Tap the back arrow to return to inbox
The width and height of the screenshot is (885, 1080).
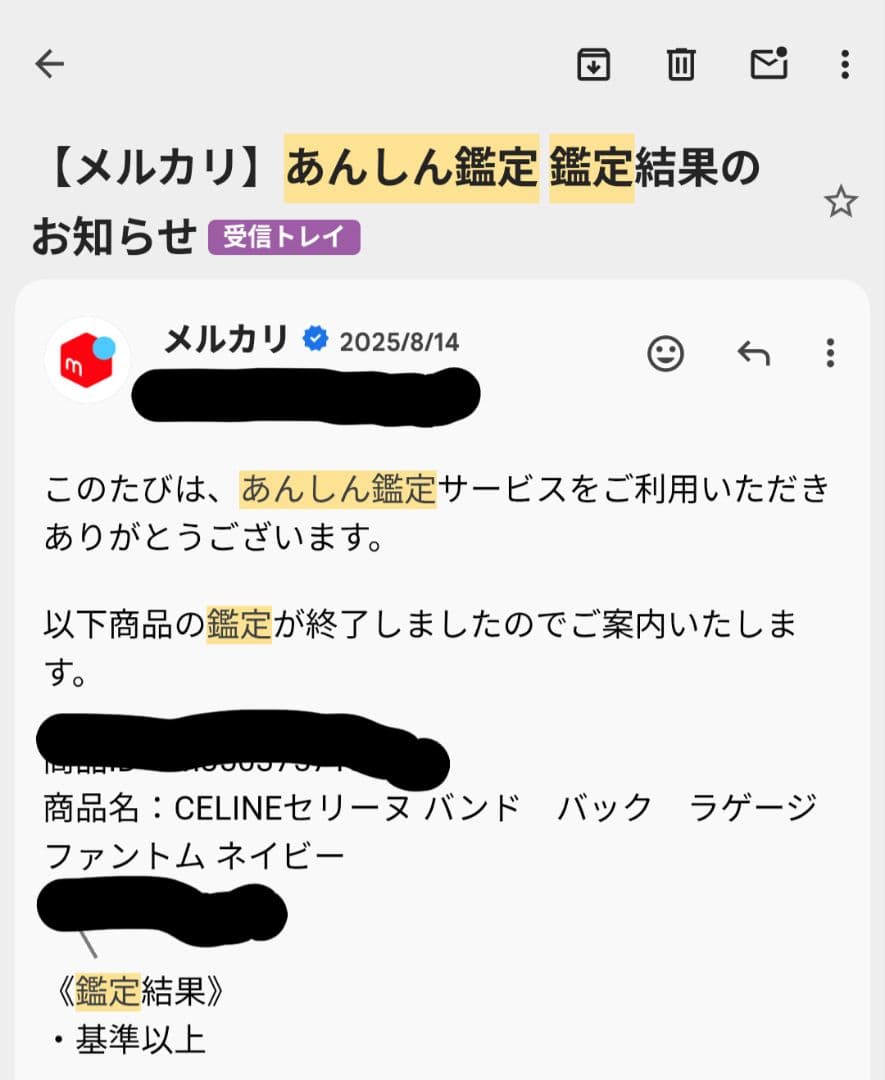tap(47, 64)
